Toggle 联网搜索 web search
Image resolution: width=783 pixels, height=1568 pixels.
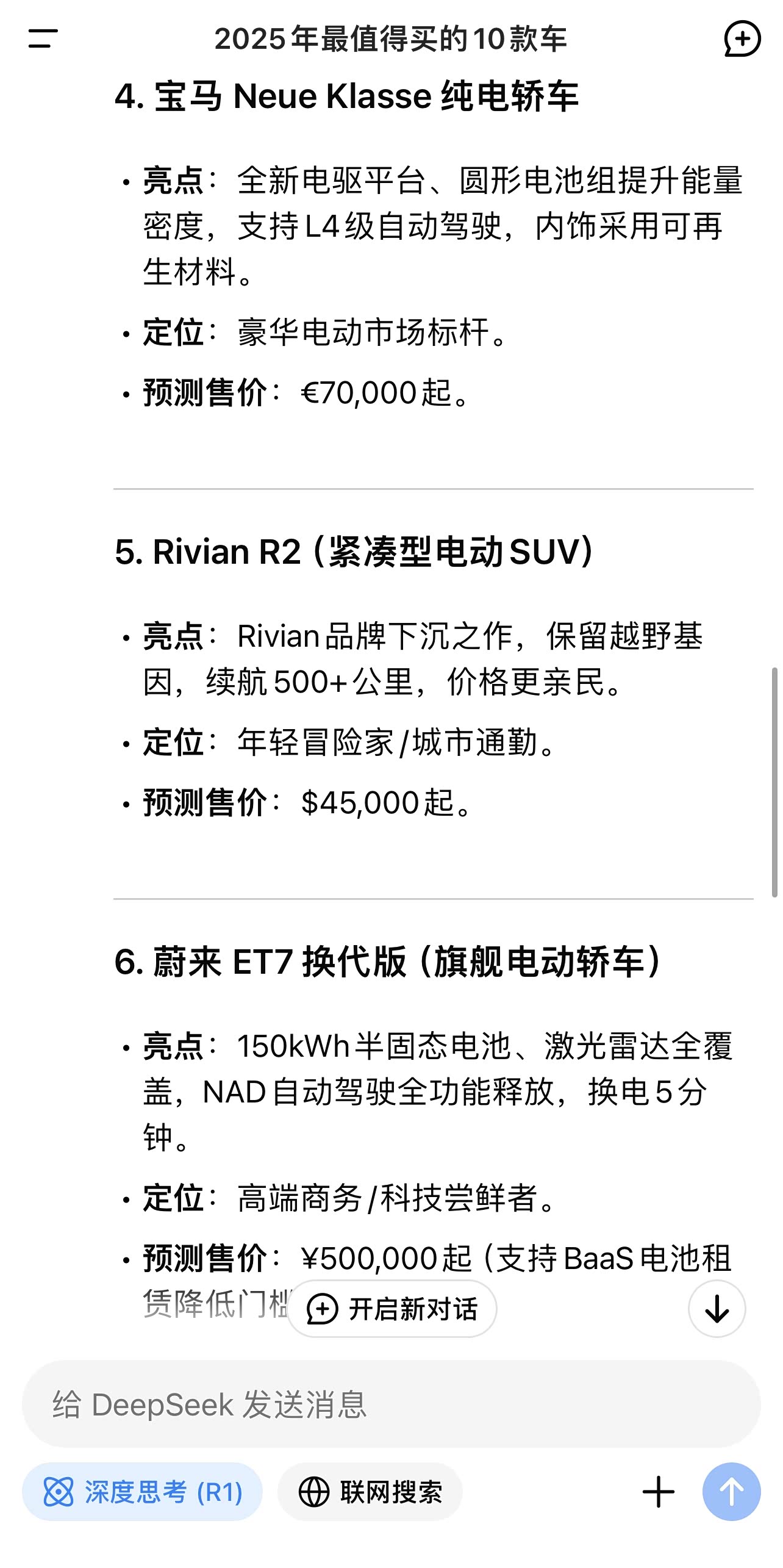pos(370,1492)
